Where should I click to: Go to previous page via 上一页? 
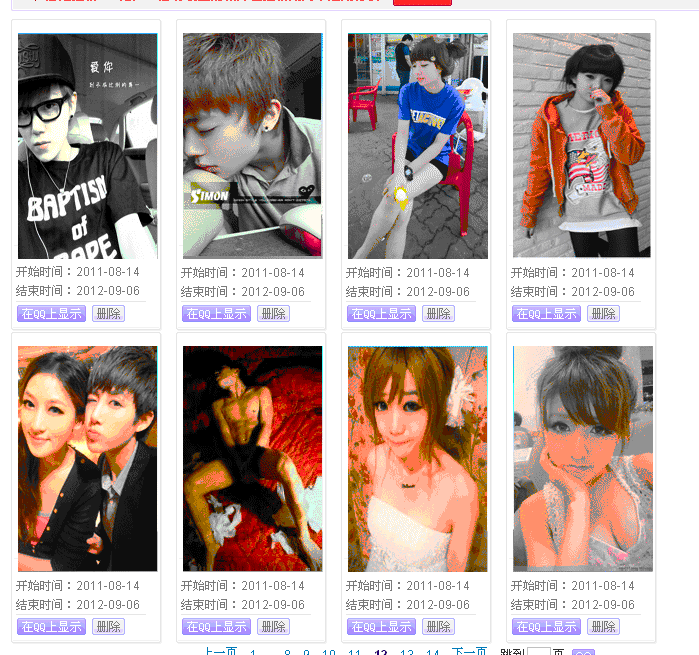[220, 652]
